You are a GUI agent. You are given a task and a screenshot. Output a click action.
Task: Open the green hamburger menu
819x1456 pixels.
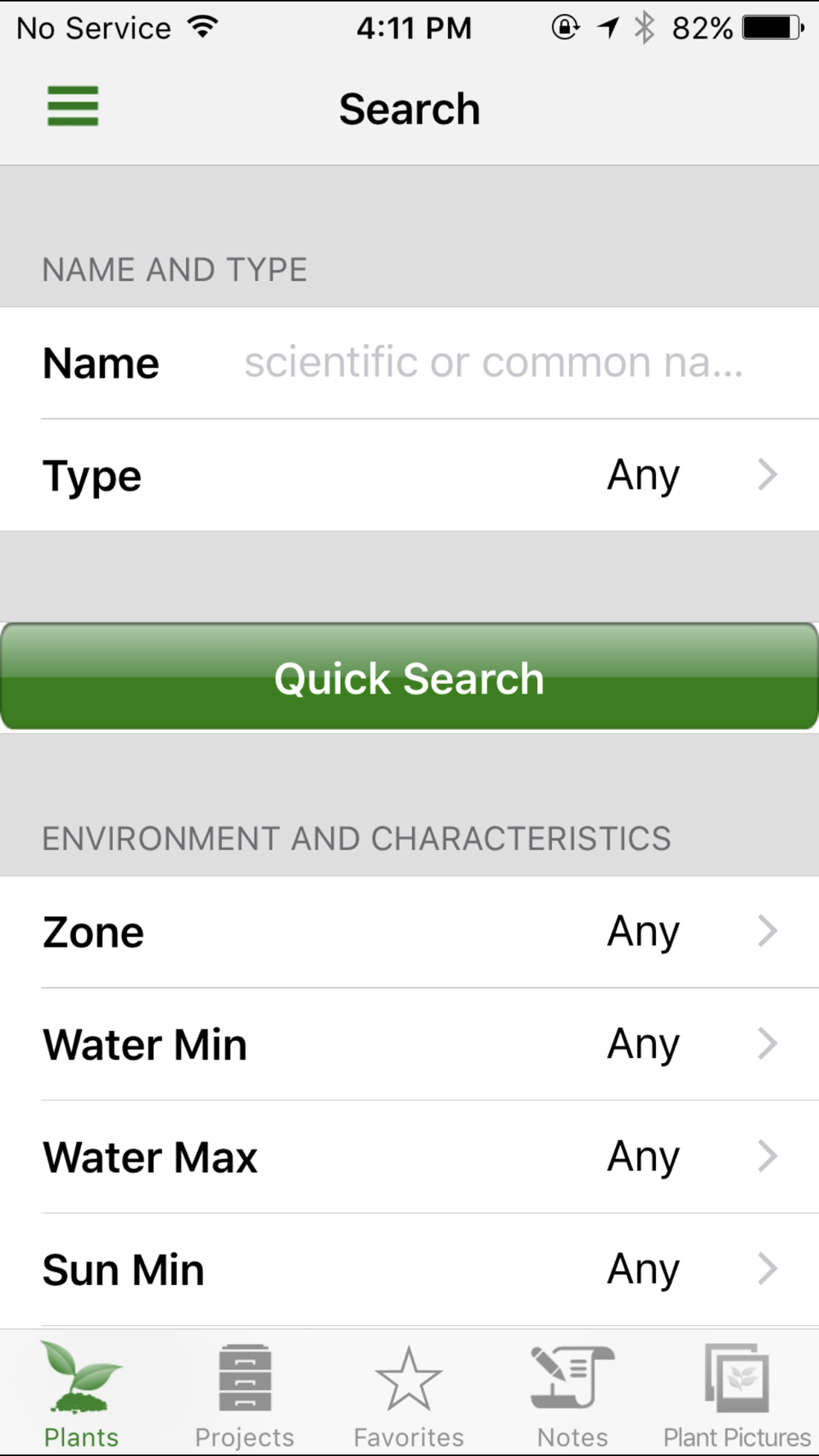click(73, 106)
